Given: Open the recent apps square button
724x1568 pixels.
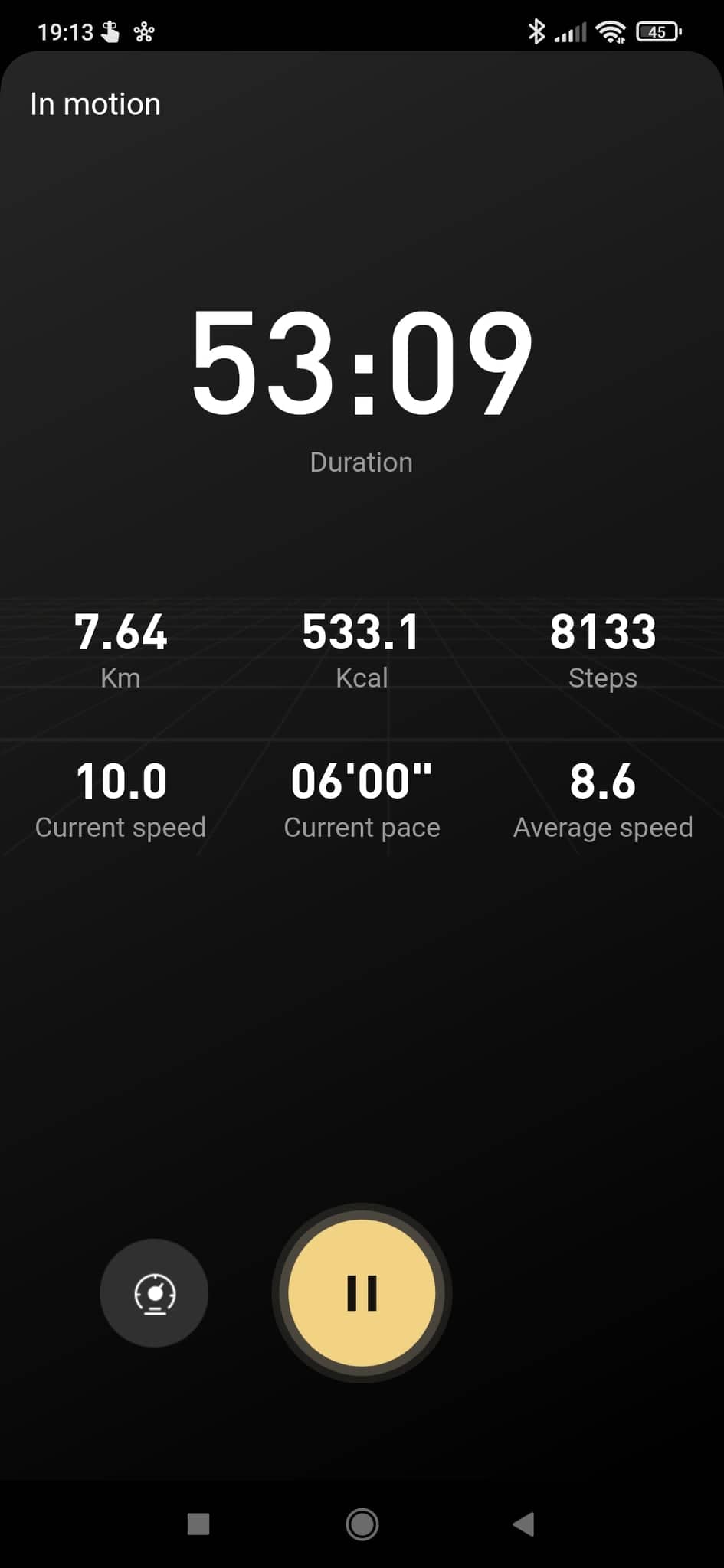Looking at the screenshot, I should pyautogui.click(x=198, y=1524).
